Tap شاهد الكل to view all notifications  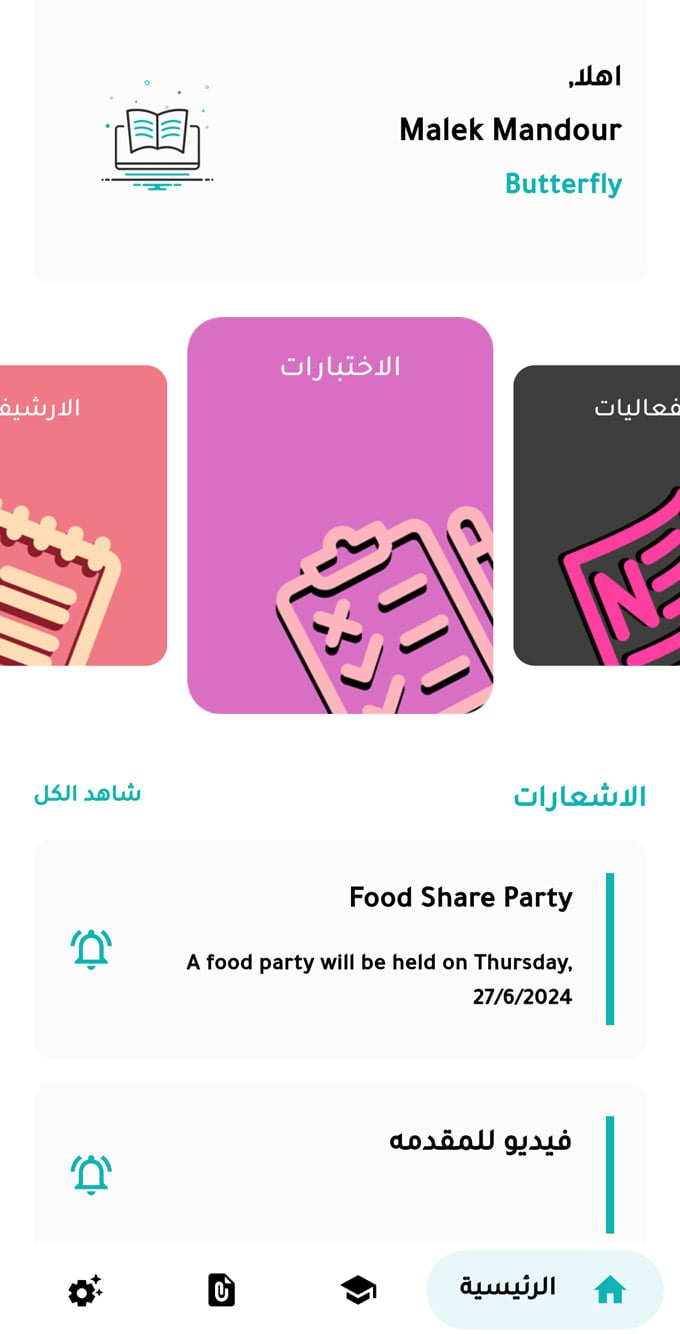pos(87,794)
